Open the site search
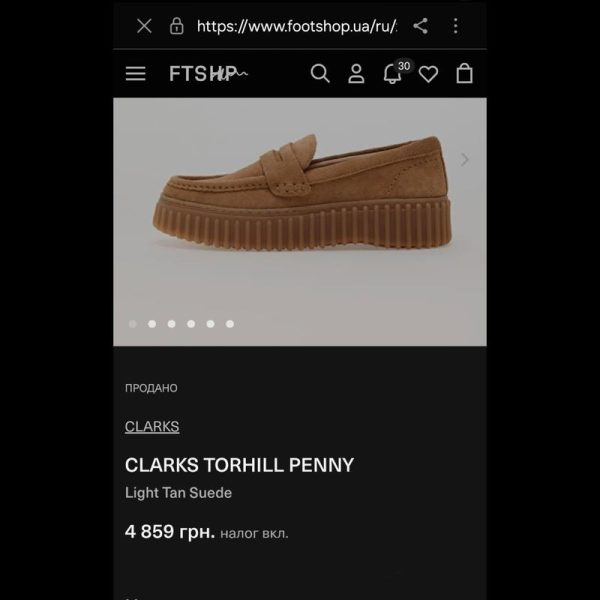The height and width of the screenshot is (600, 600). tap(320, 73)
